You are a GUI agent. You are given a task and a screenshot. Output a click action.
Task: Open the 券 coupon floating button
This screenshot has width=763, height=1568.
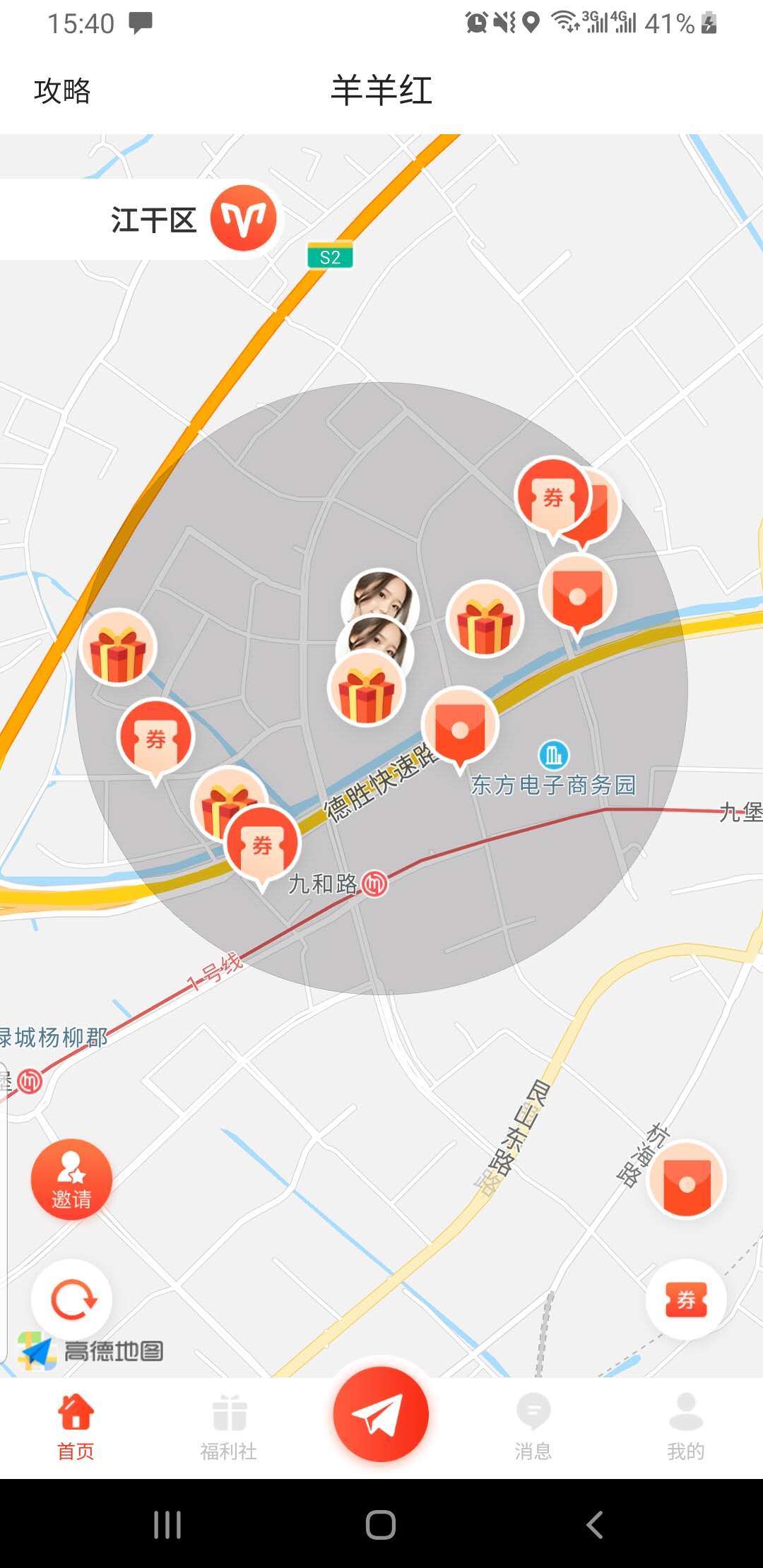(686, 1299)
